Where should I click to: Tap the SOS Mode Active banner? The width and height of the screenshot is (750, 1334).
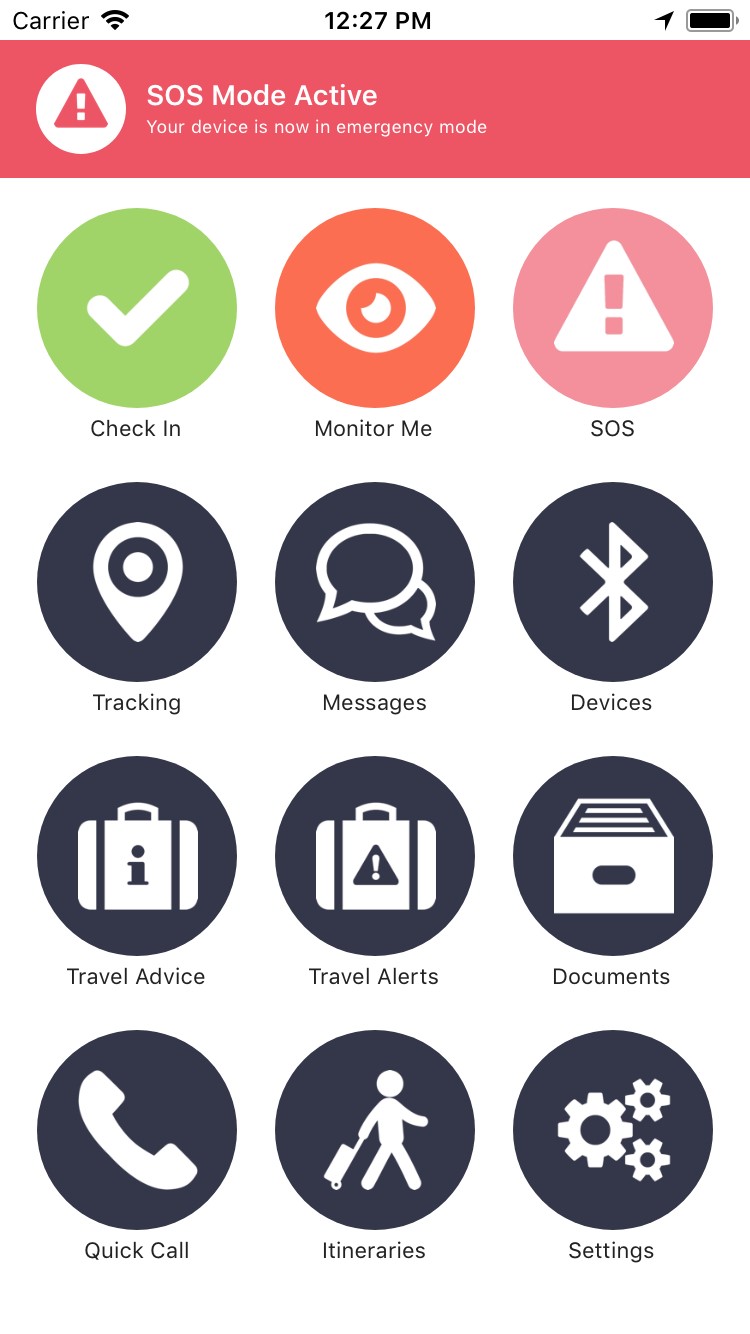(x=375, y=109)
